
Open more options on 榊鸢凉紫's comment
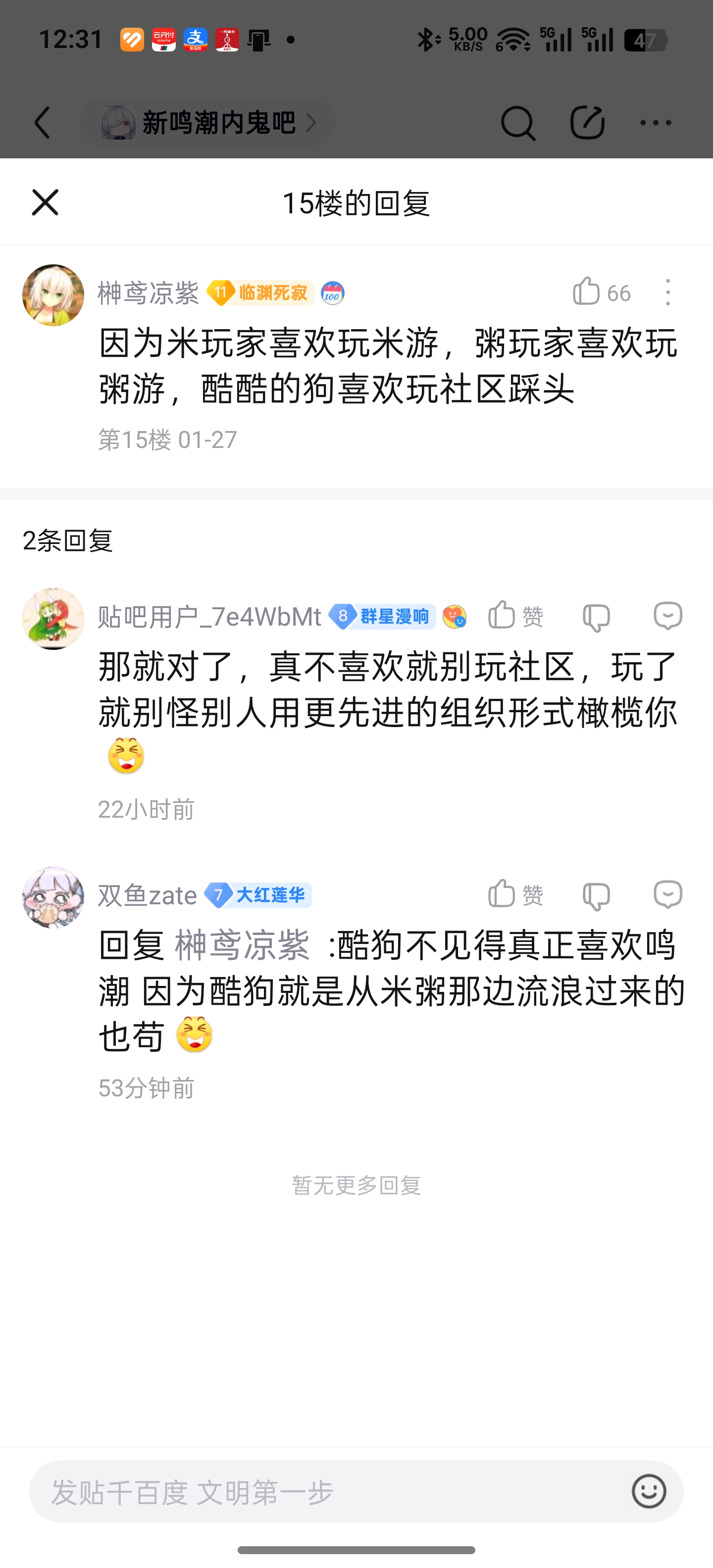click(668, 292)
